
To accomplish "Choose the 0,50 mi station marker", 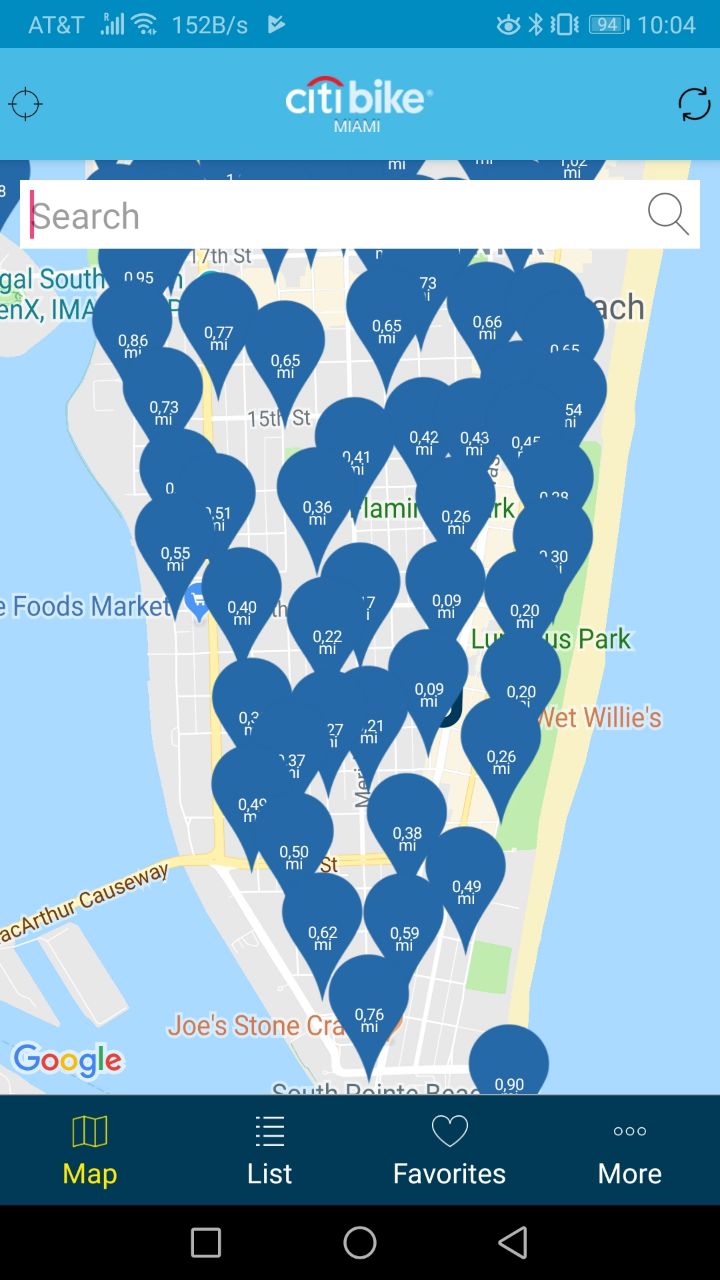I will tap(294, 843).
